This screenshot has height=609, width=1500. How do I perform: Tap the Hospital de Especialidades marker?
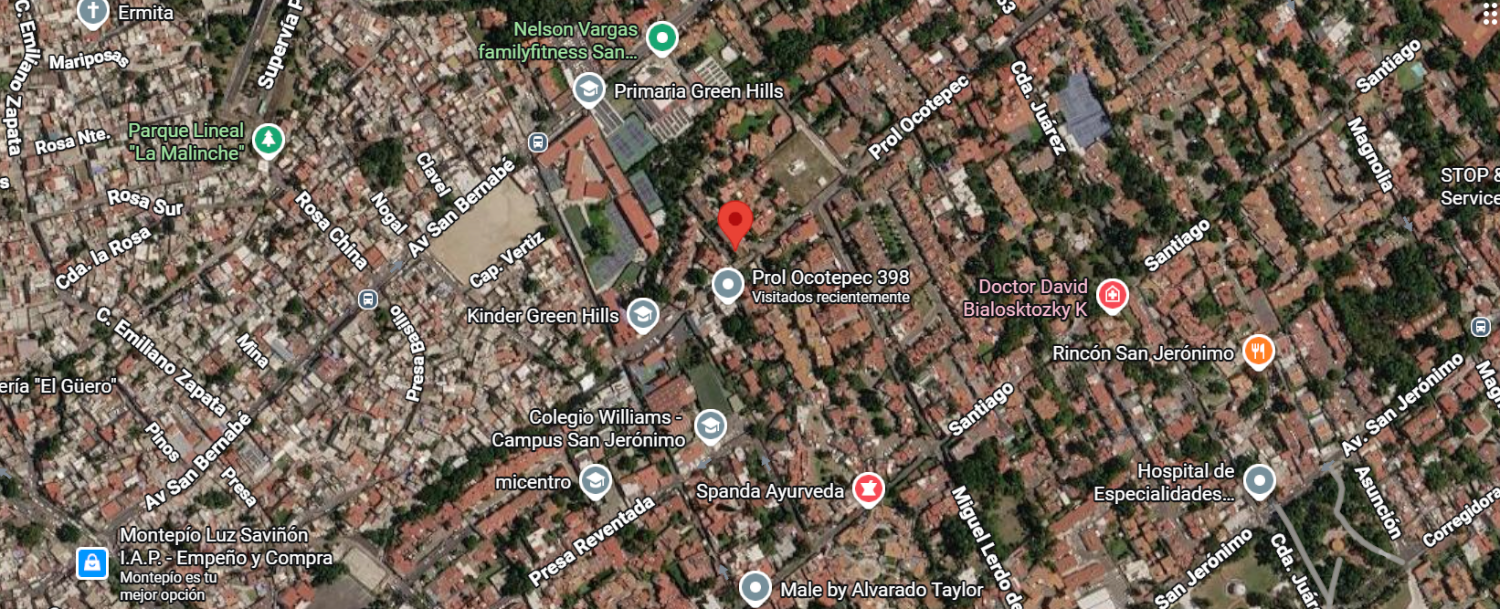coord(1259,481)
